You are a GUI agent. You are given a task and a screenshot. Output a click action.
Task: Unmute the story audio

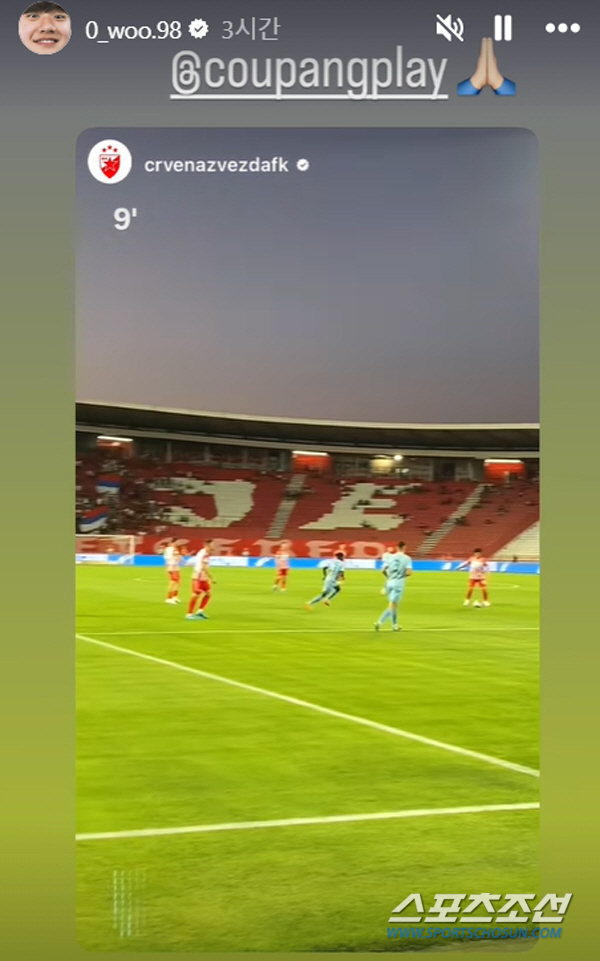[450, 28]
